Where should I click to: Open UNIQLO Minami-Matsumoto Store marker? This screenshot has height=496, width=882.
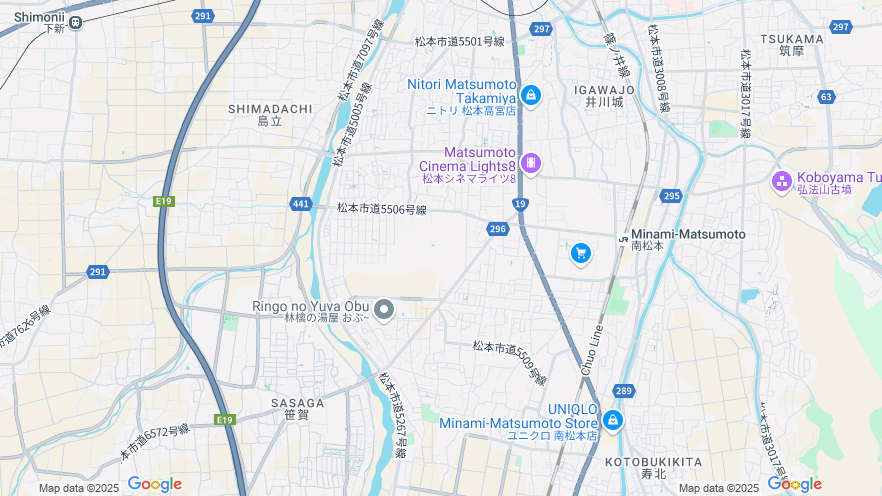tap(612, 420)
